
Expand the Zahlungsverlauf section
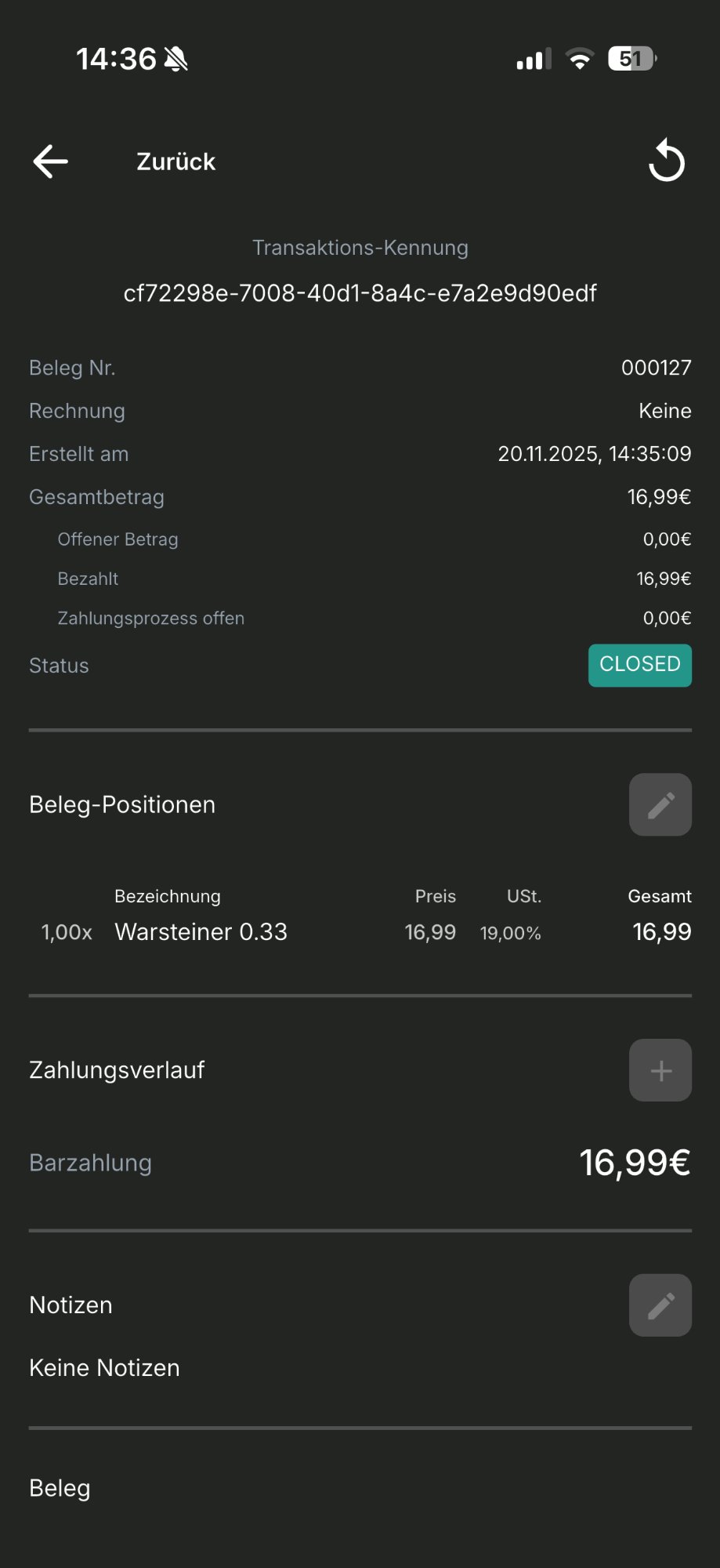click(x=116, y=1069)
